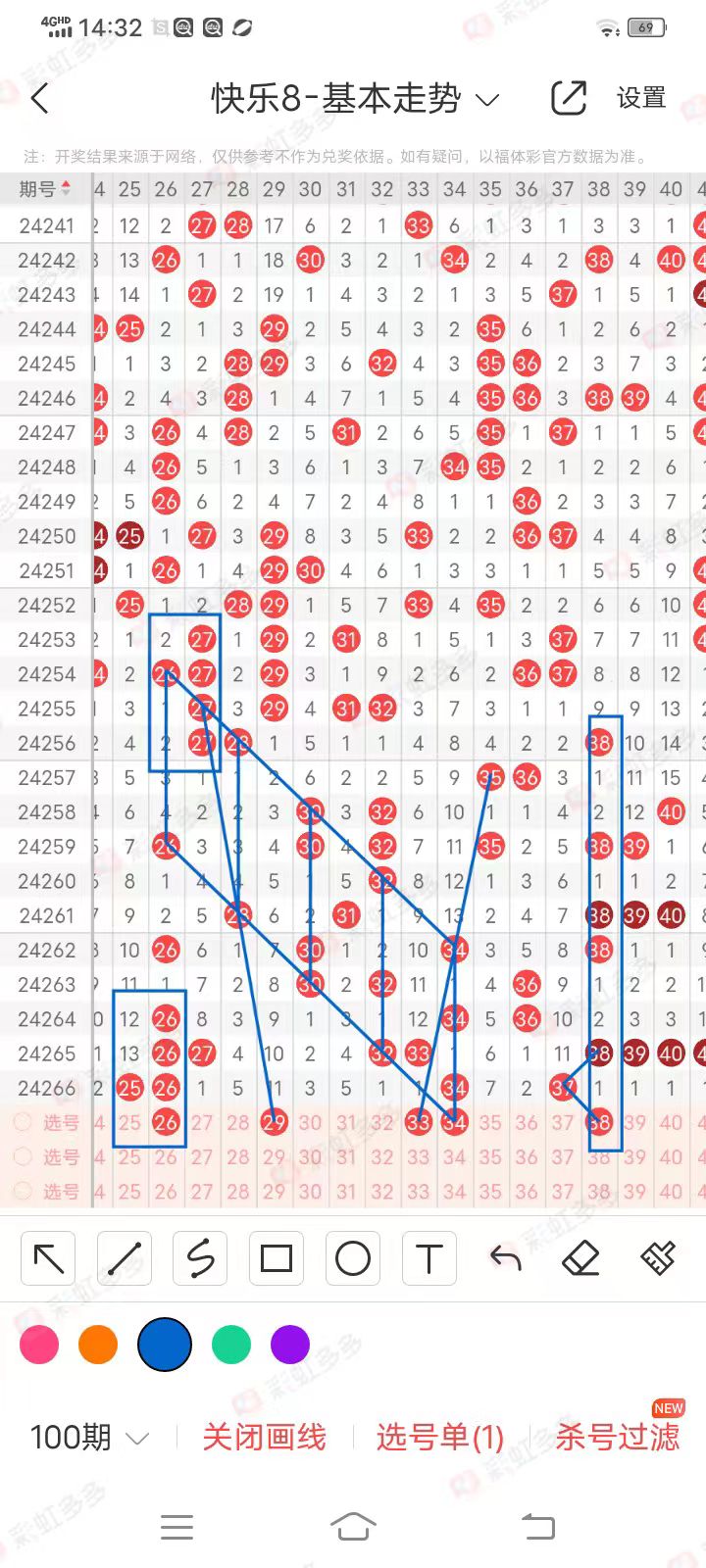Switch to the orange drawing color
This screenshot has height=1568, width=706.
point(98,1345)
